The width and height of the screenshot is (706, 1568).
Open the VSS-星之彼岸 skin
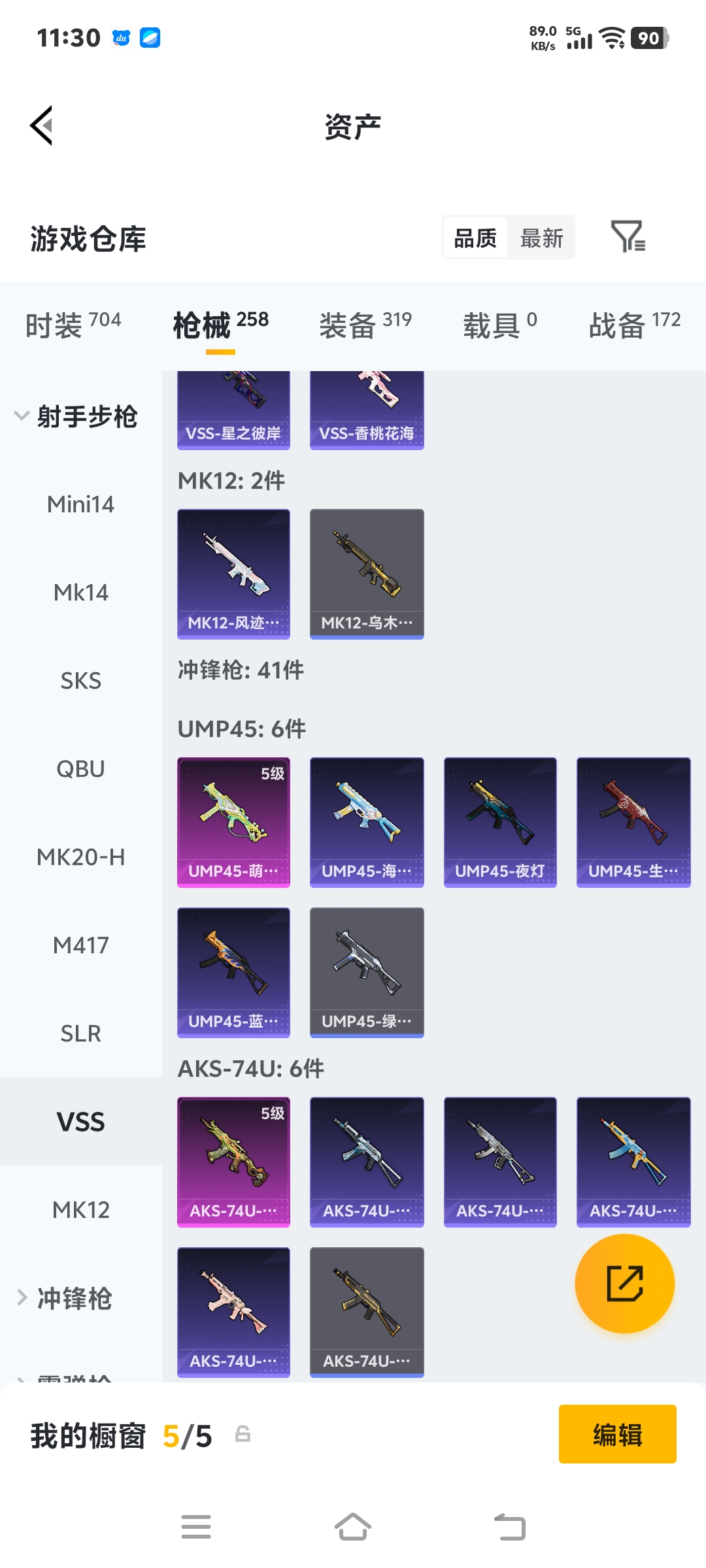233,410
